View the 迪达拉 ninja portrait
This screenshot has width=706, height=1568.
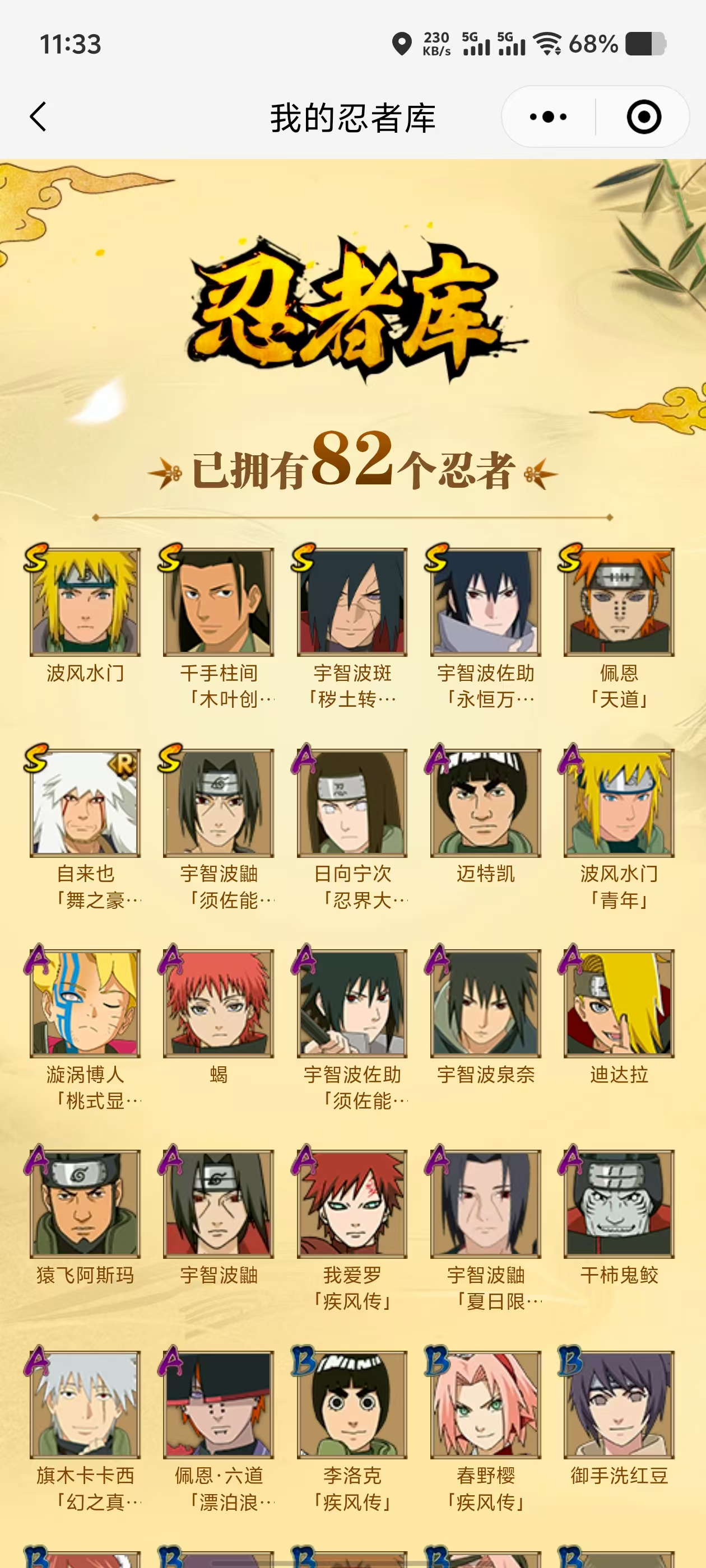tap(619, 1003)
